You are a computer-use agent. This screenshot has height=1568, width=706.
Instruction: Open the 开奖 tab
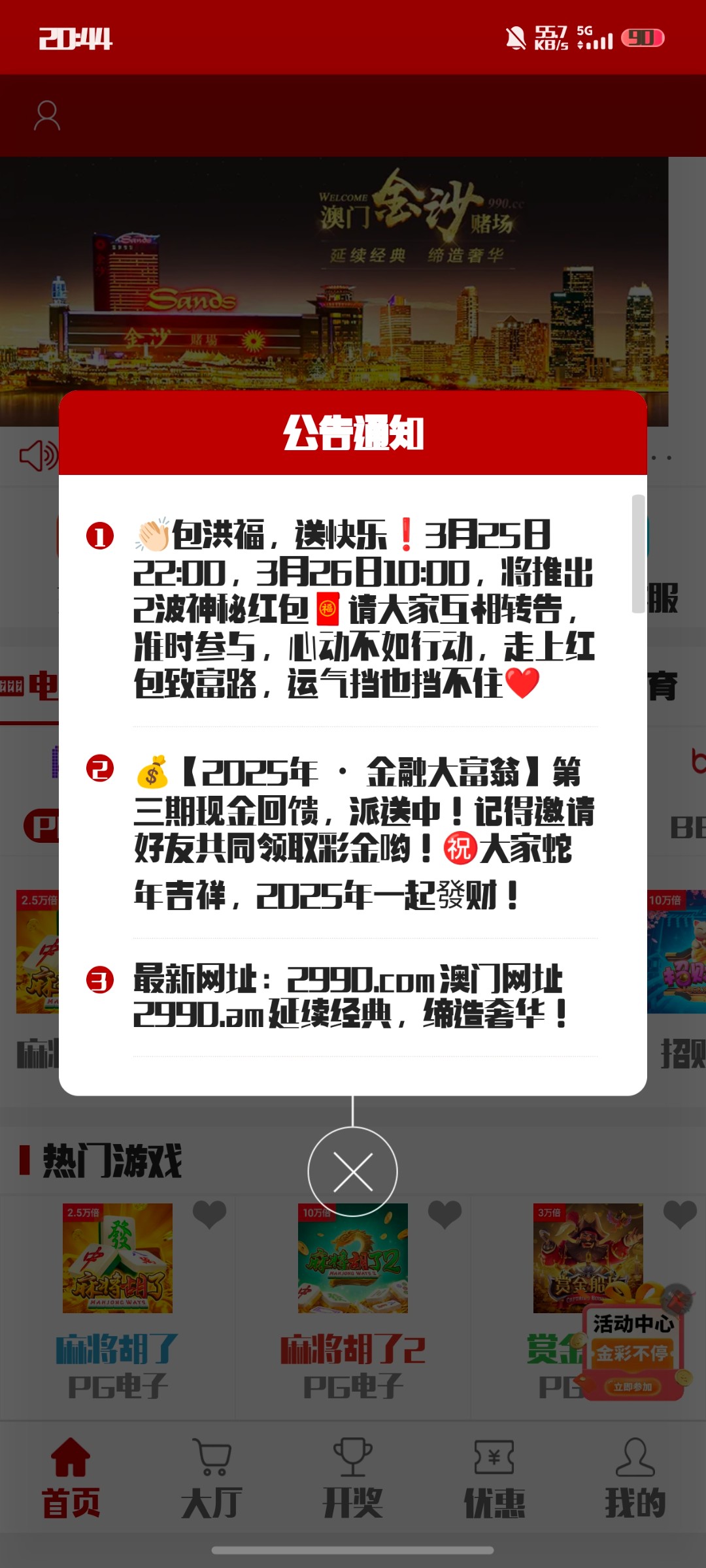coord(352,1478)
